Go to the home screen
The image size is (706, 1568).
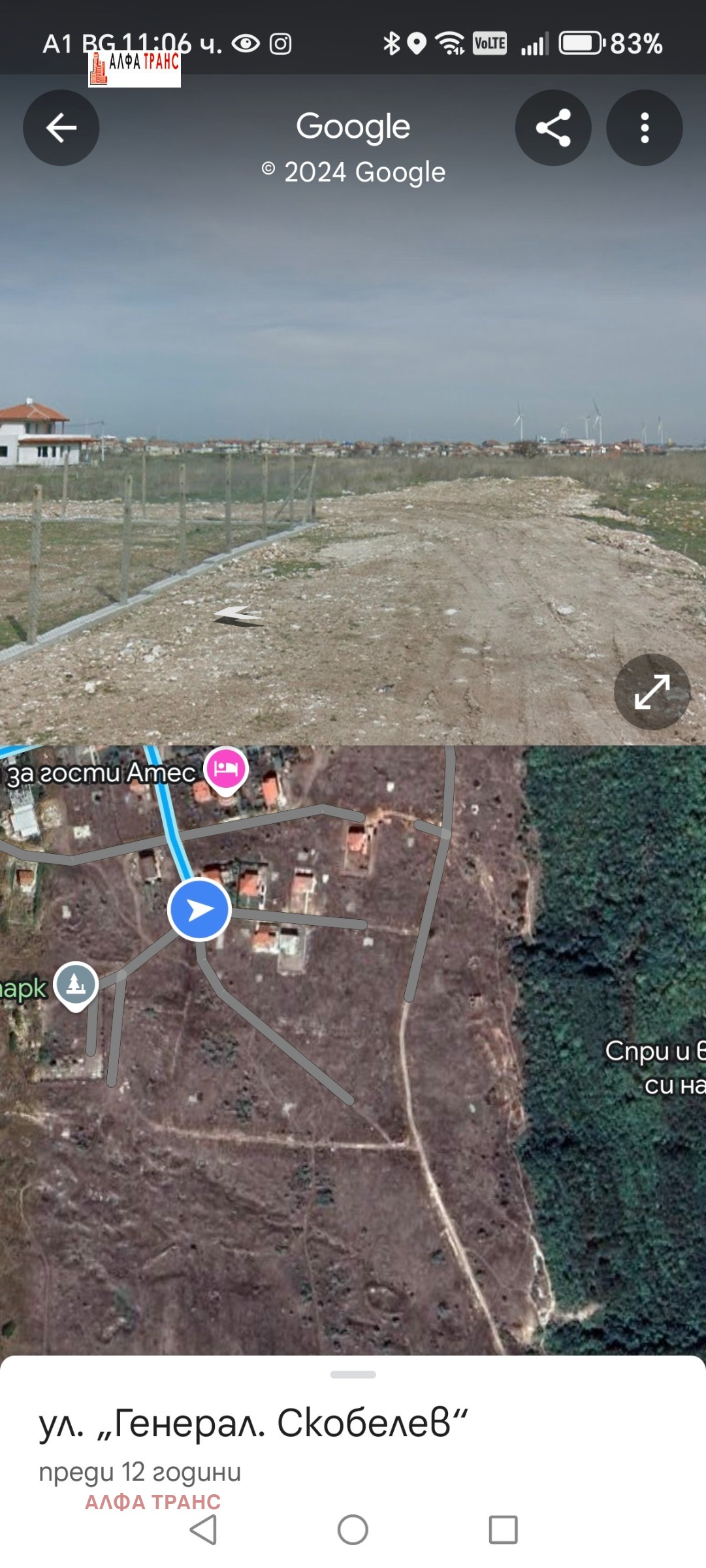(353, 1530)
